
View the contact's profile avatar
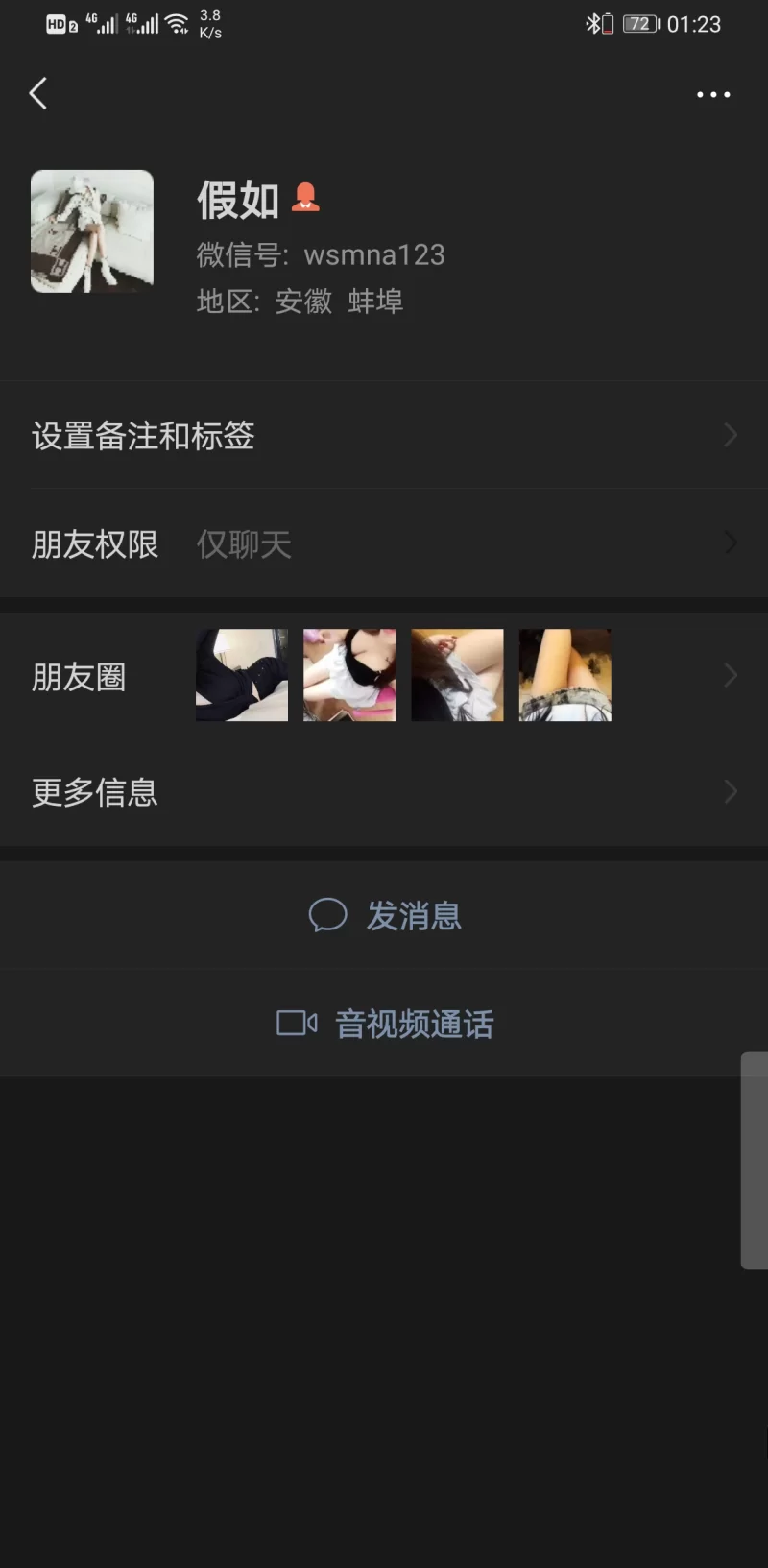coord(92,231)
